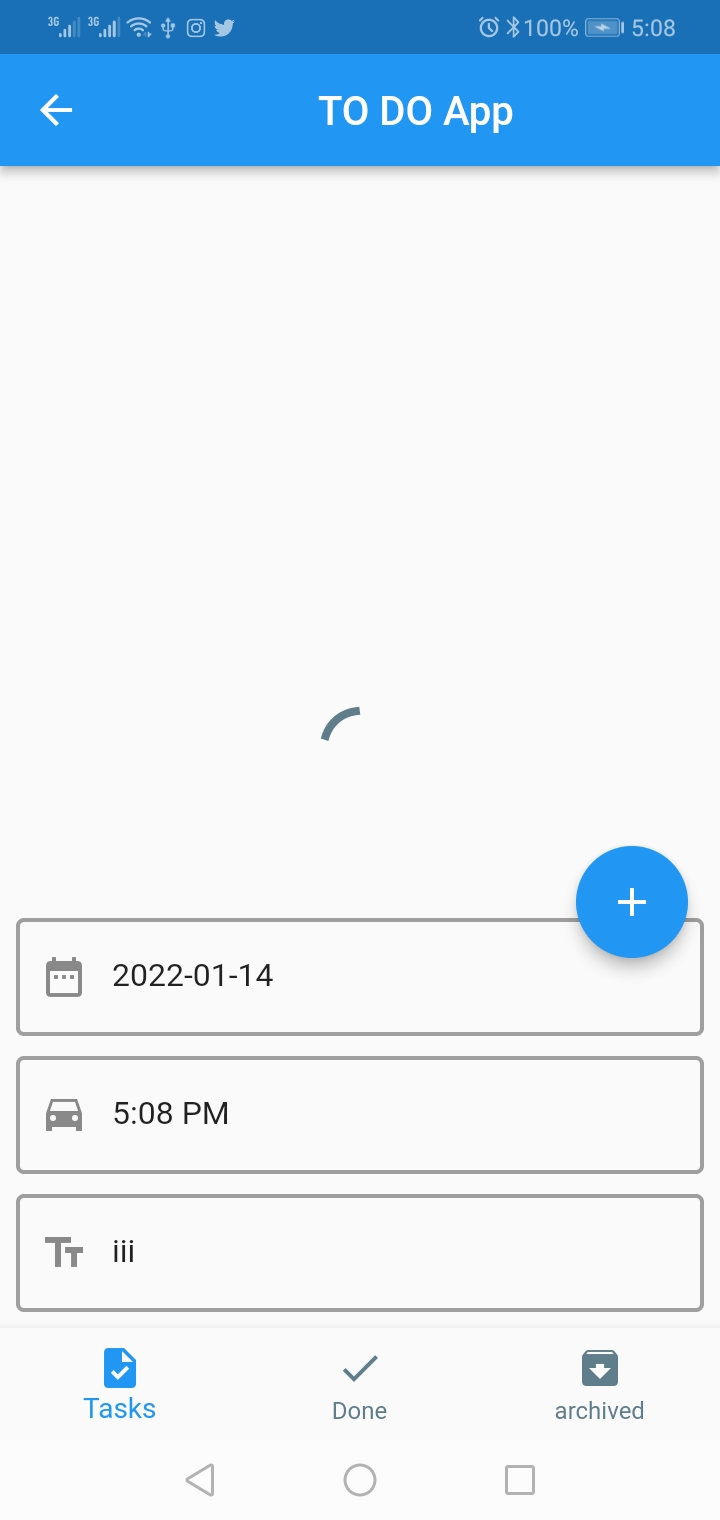This screenshot has width=720, height=1520.
Task: Tap the blue plus floating action button
Action: click(x=632, y=902)
